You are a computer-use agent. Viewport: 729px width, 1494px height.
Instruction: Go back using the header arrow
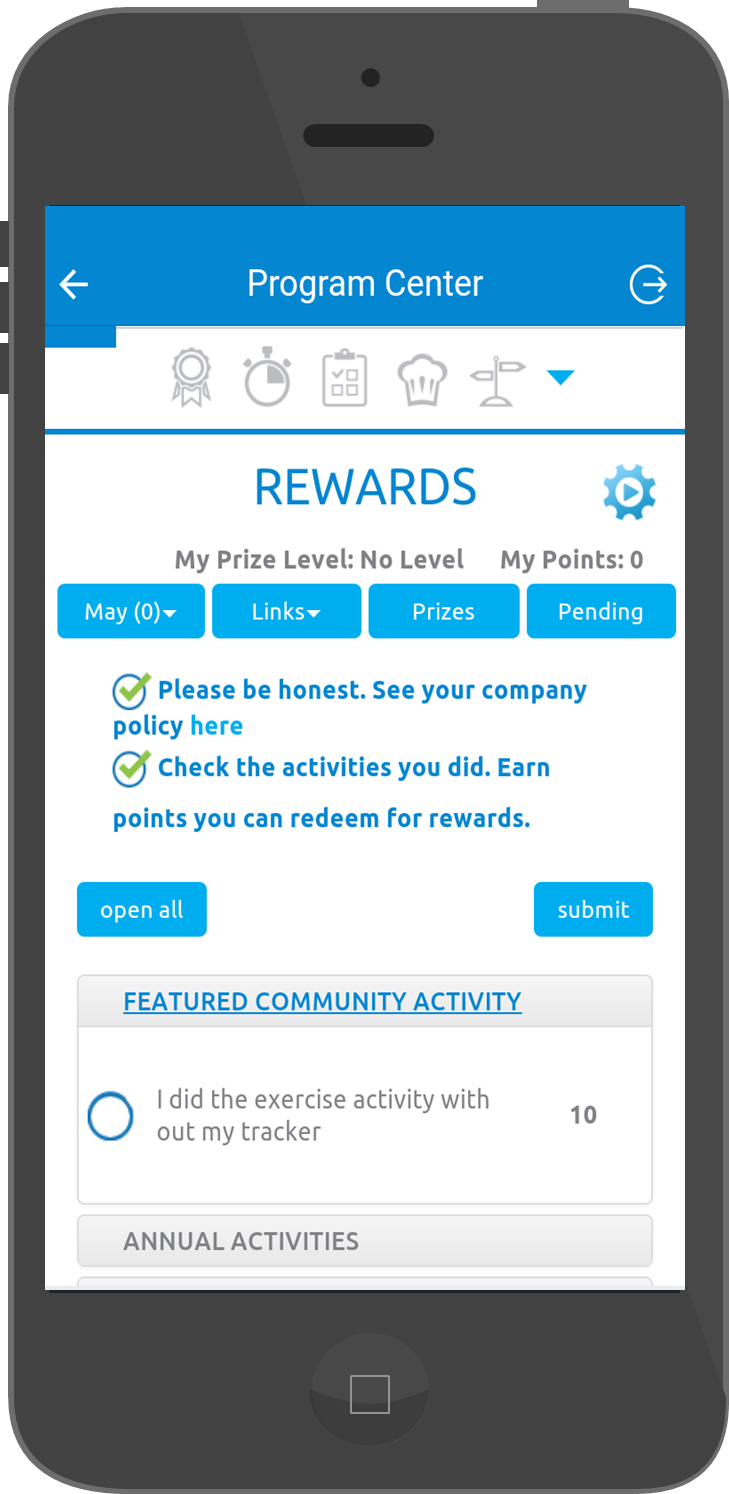click(74, 285)
